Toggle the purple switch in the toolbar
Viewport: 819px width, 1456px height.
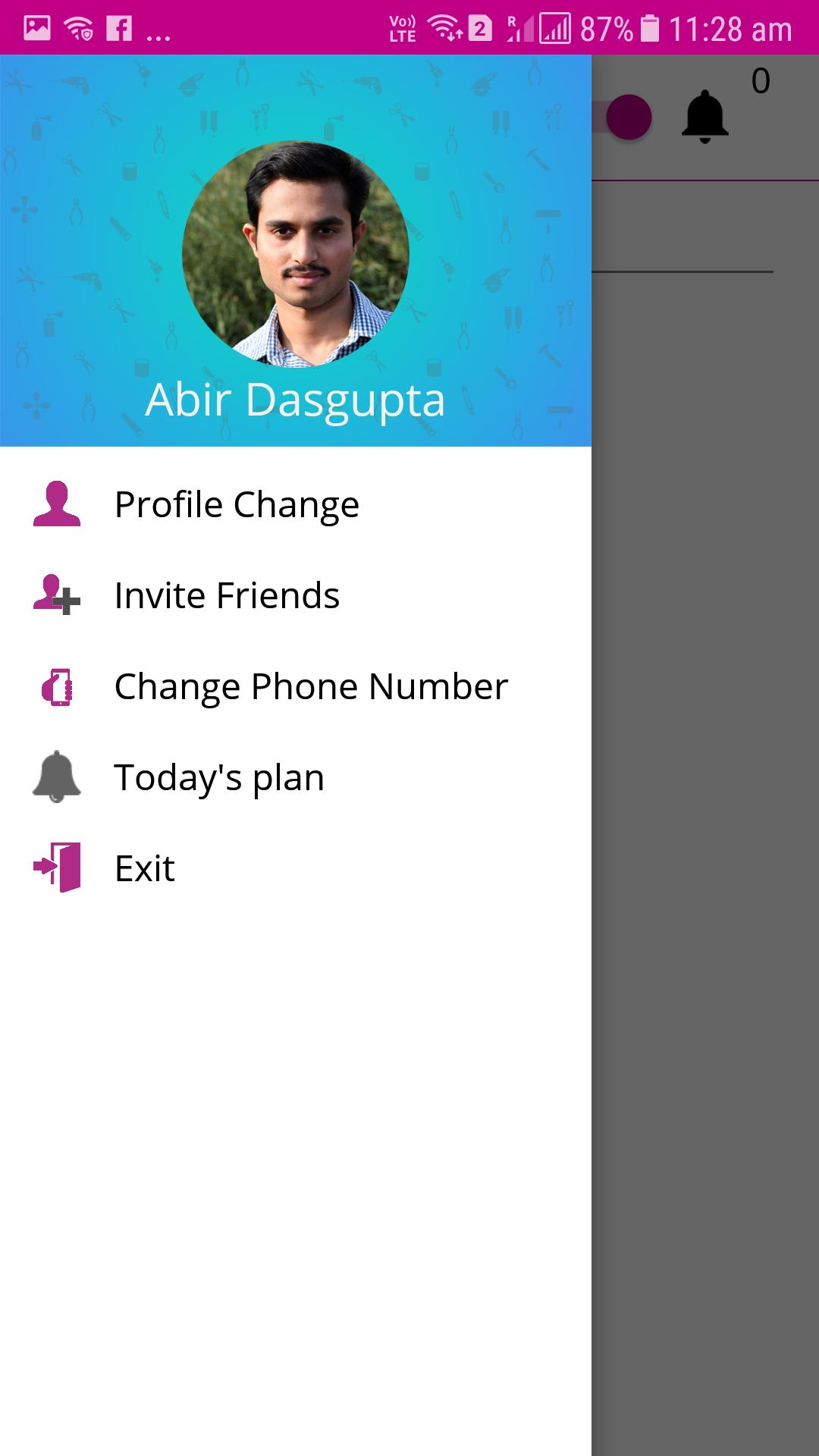(x=626, y=118)
